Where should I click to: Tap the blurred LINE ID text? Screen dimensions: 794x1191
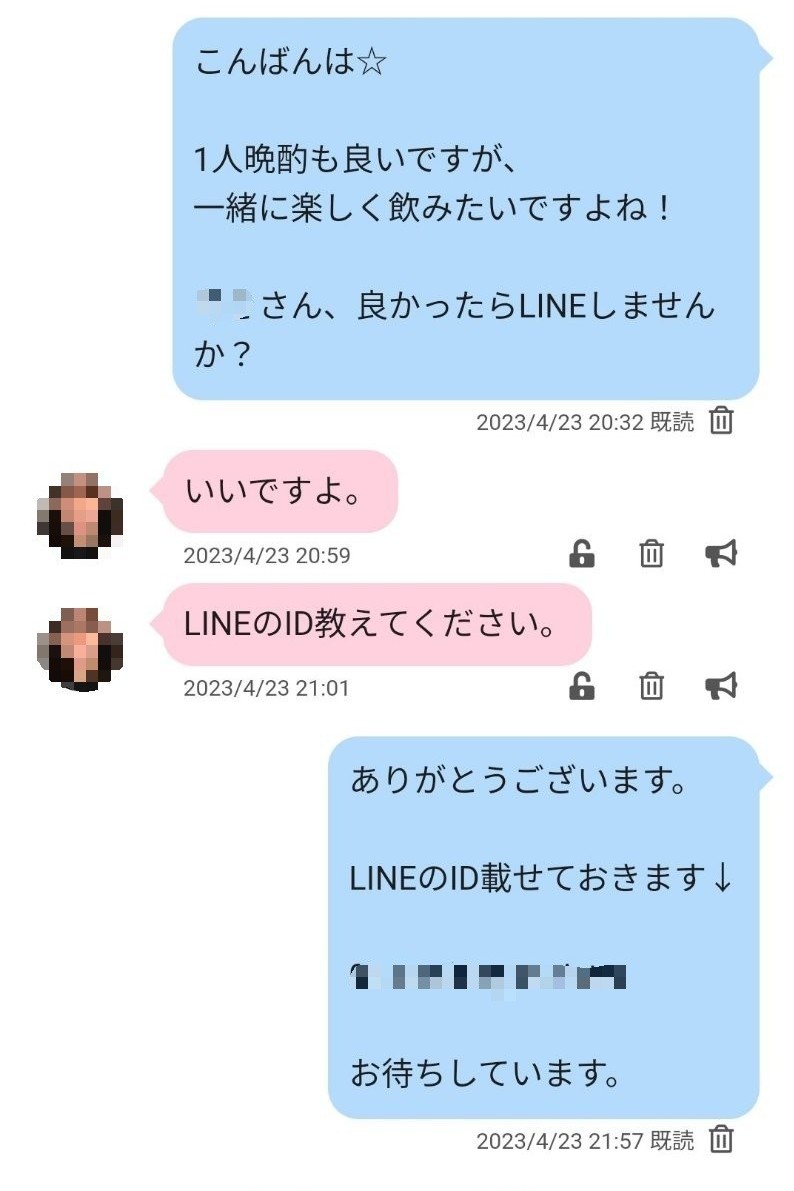pyautogui.click(x=490, y=975)
